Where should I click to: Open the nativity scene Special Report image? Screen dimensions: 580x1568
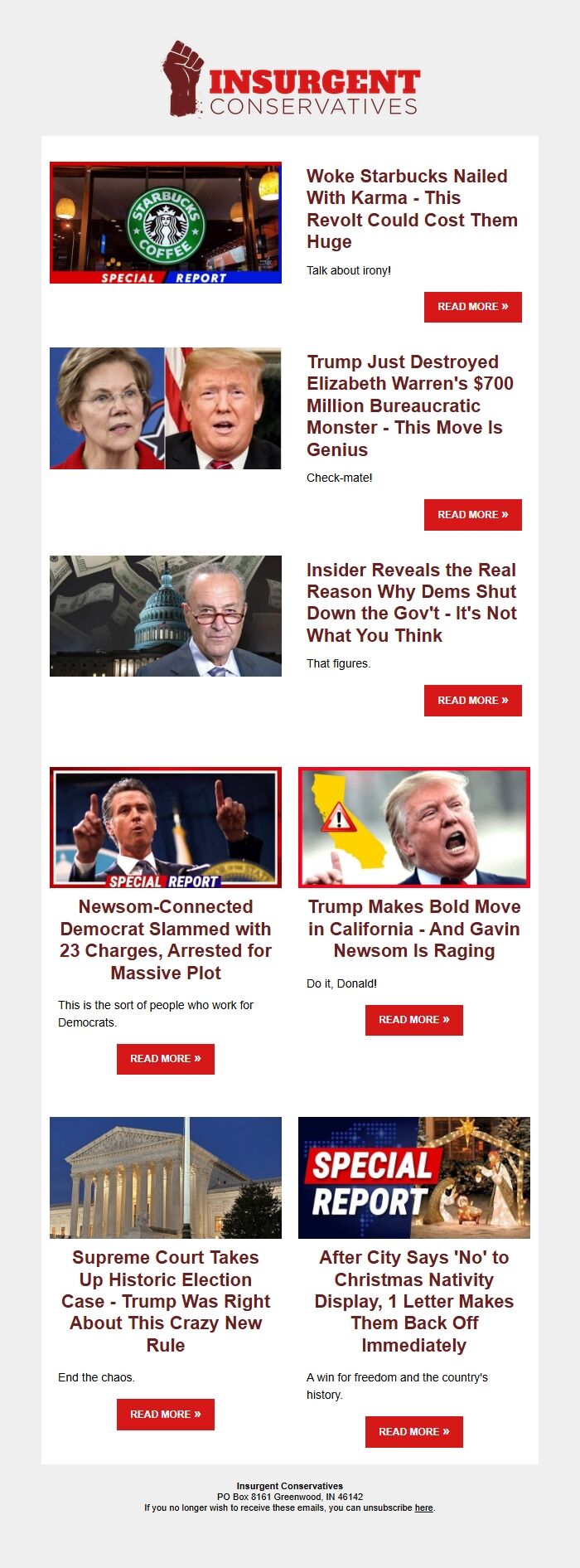coord(414,1177)
